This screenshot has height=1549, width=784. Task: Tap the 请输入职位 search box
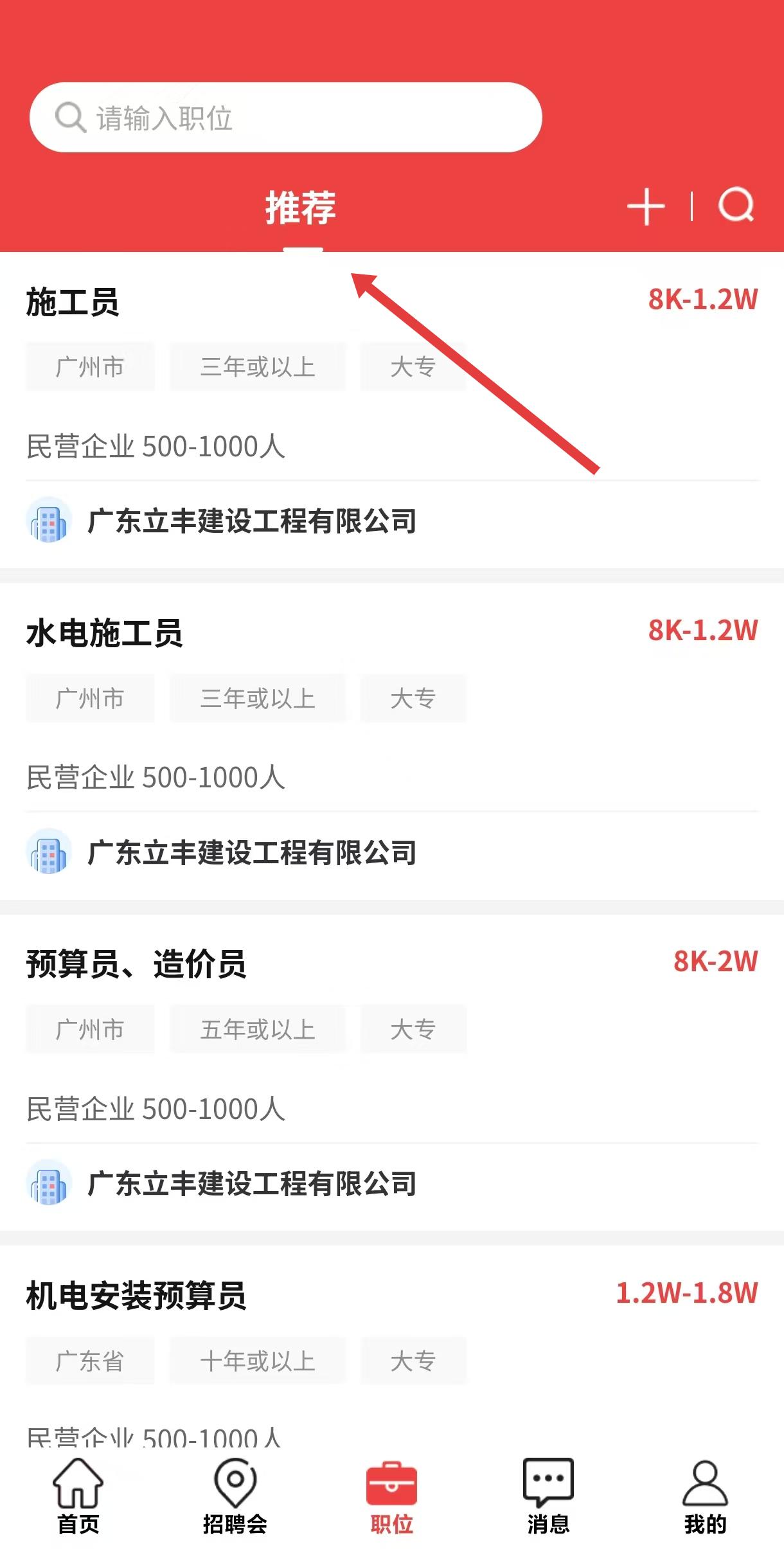286,118
